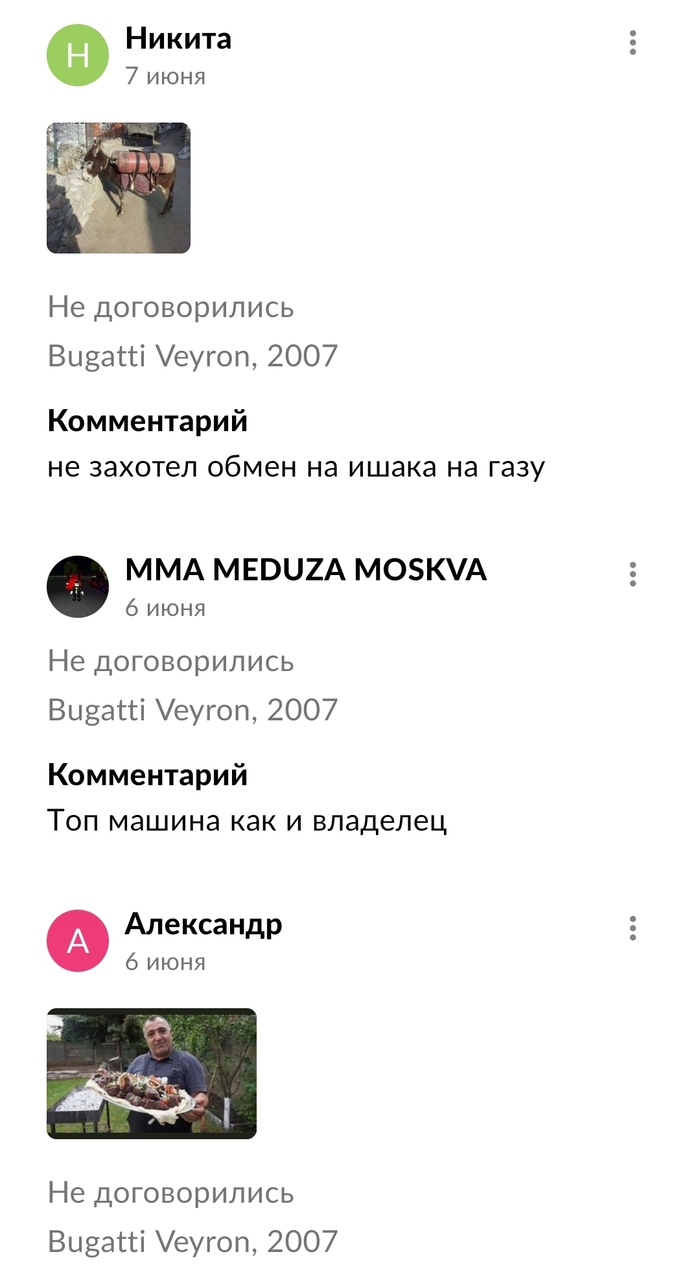View the donkey photo in Никита's review
700x1276 pixels.
click(x=118, y=188)
